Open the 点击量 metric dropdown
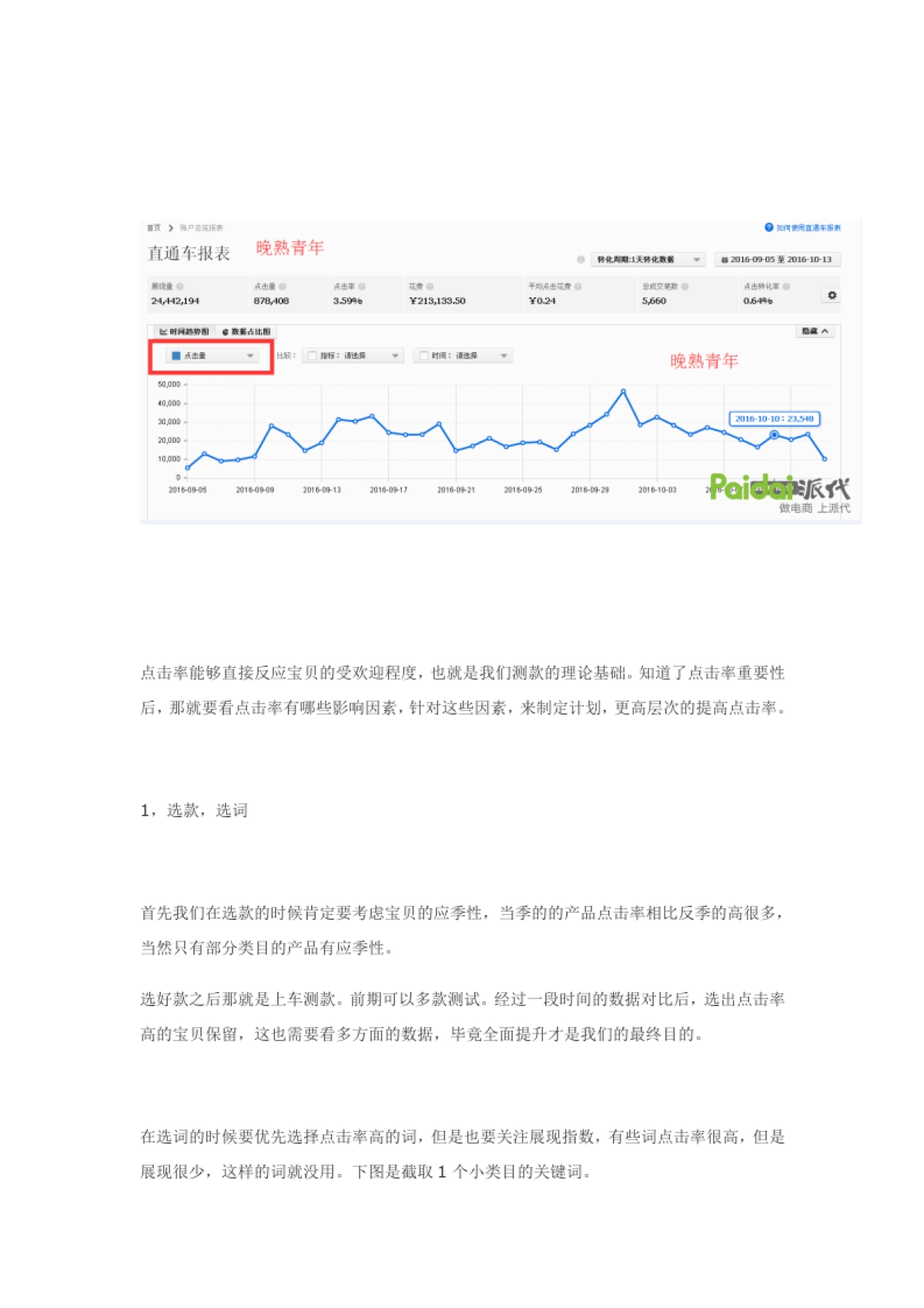 point(251,354)
